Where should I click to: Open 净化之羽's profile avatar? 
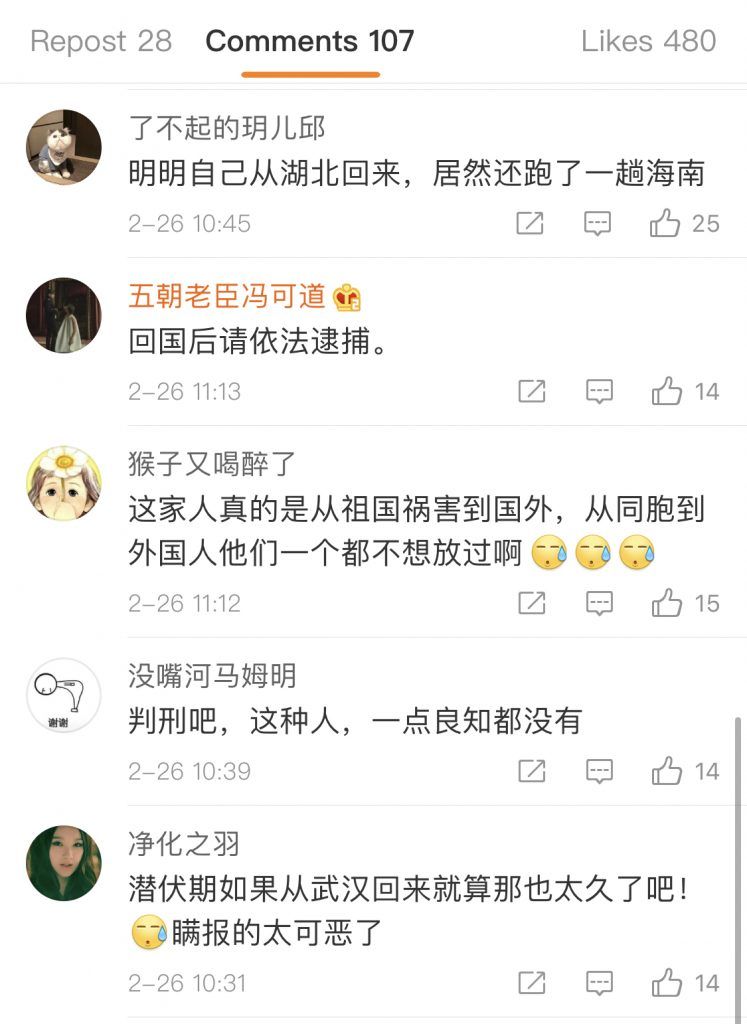tap(63, 863)
